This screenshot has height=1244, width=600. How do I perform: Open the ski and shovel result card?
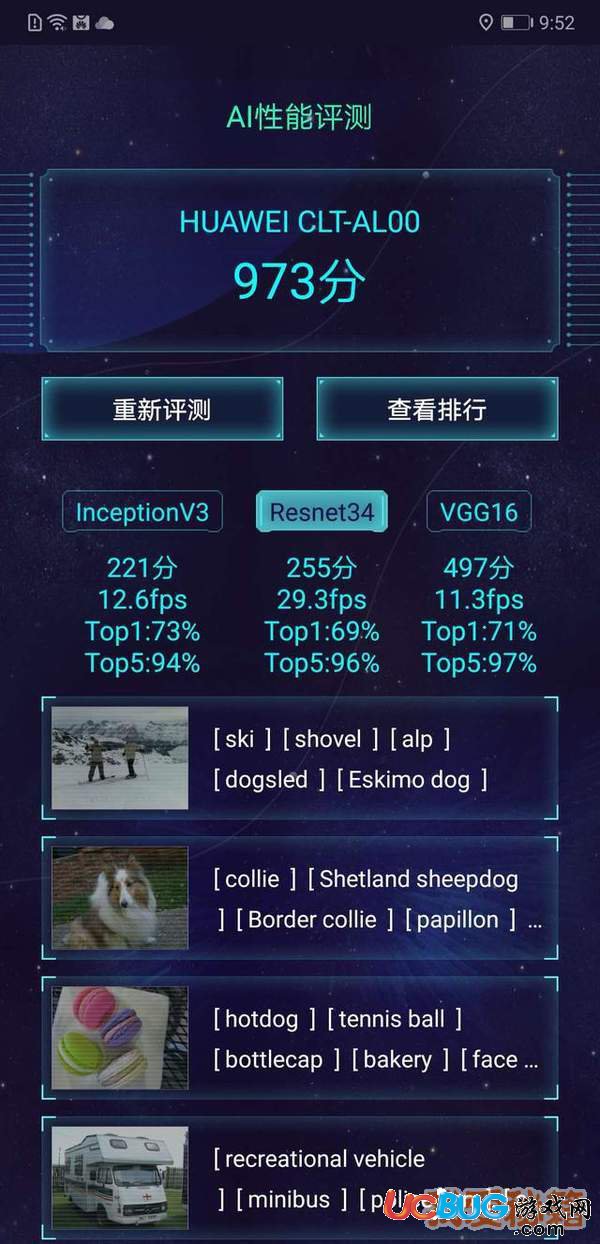coord(300,759)
